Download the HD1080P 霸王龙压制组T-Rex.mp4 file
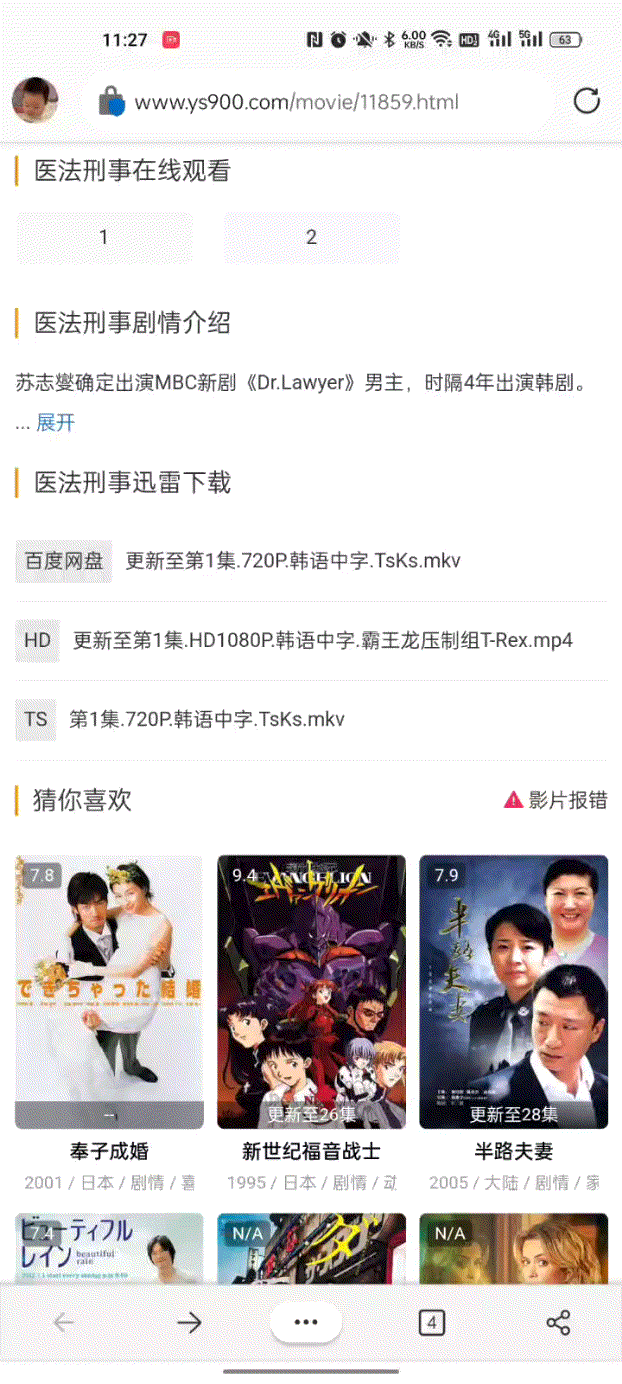This screenshot has height=1384, width=622. click(x=322, y=640)
